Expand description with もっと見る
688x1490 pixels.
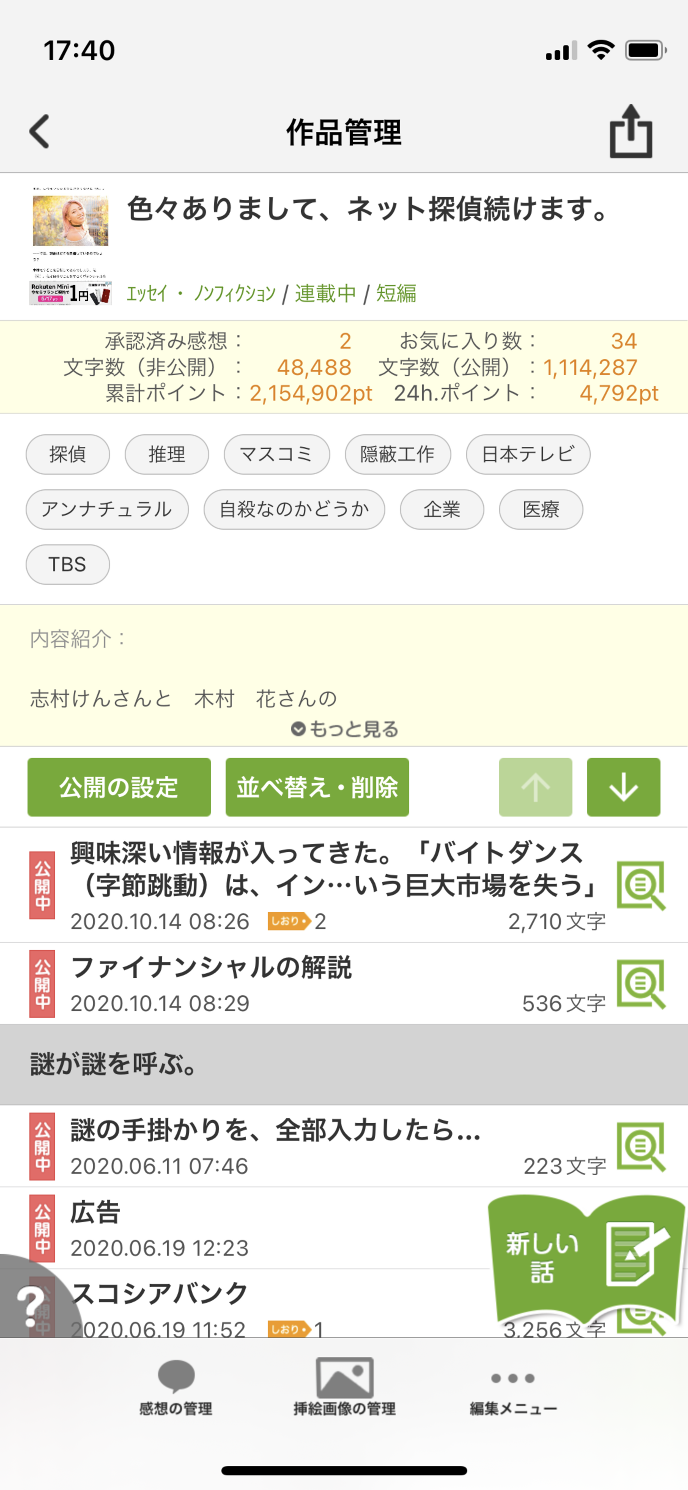click(x=344, y=729)
